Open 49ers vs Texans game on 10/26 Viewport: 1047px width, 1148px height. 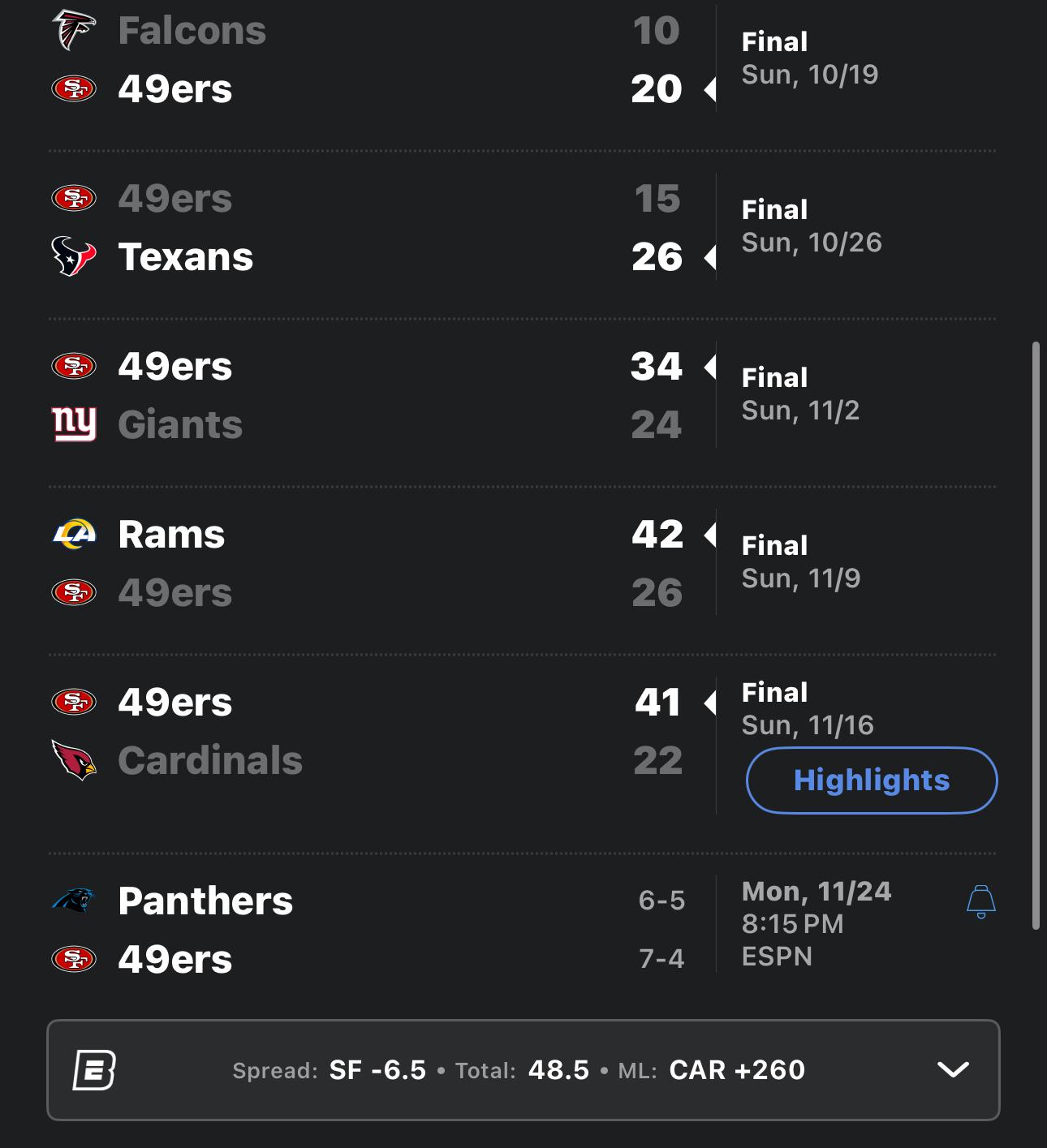365,228
